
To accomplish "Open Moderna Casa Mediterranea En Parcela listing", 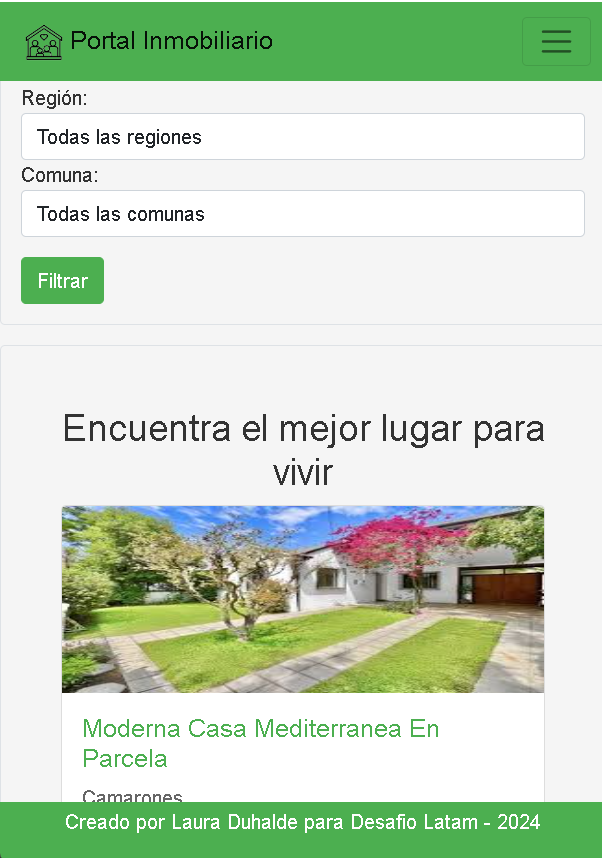I will [260, 743].
